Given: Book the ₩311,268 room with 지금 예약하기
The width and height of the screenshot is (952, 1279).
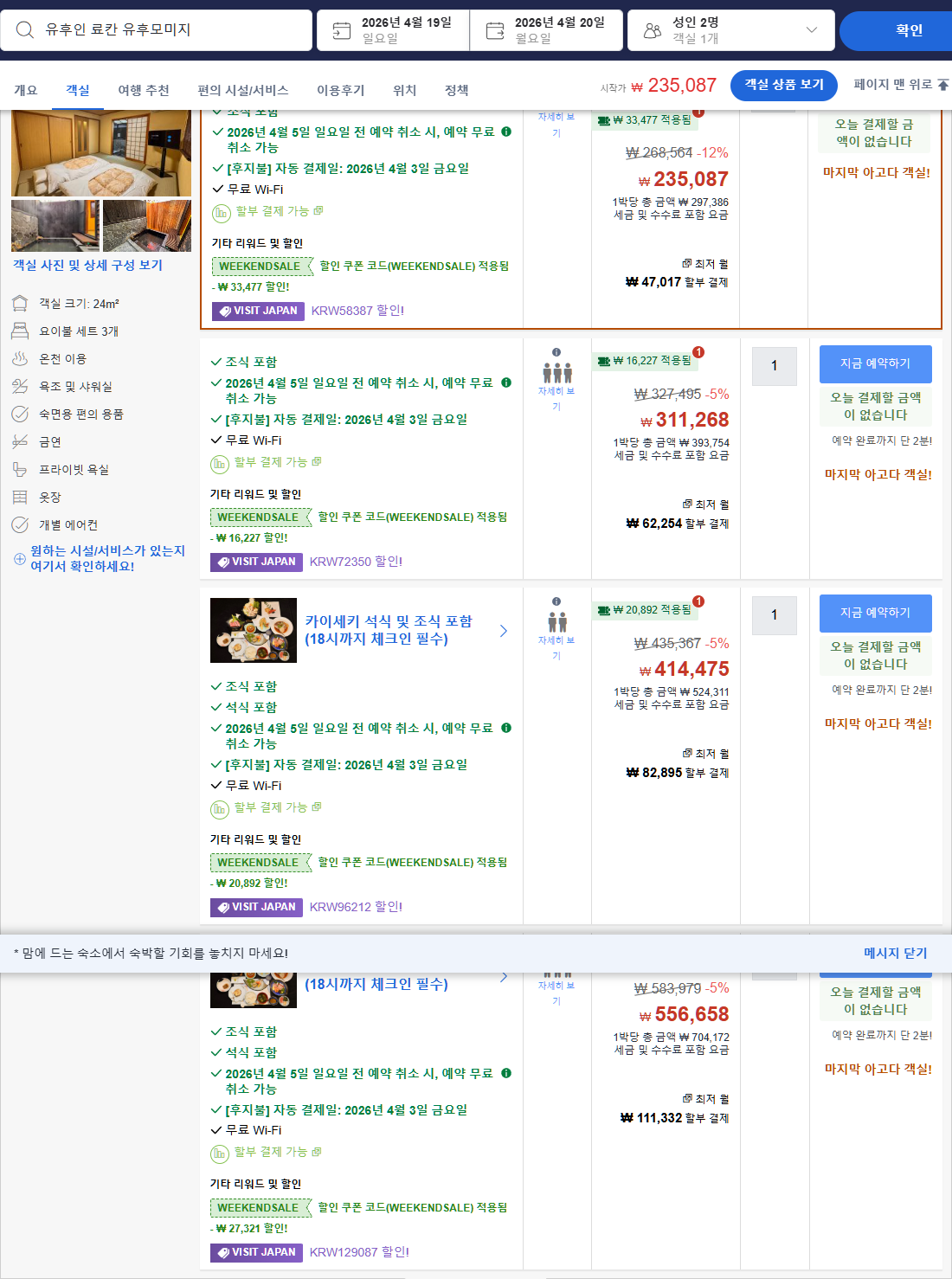Looking at the screenshot, I should pyautogui.click(x=875, y=364).
